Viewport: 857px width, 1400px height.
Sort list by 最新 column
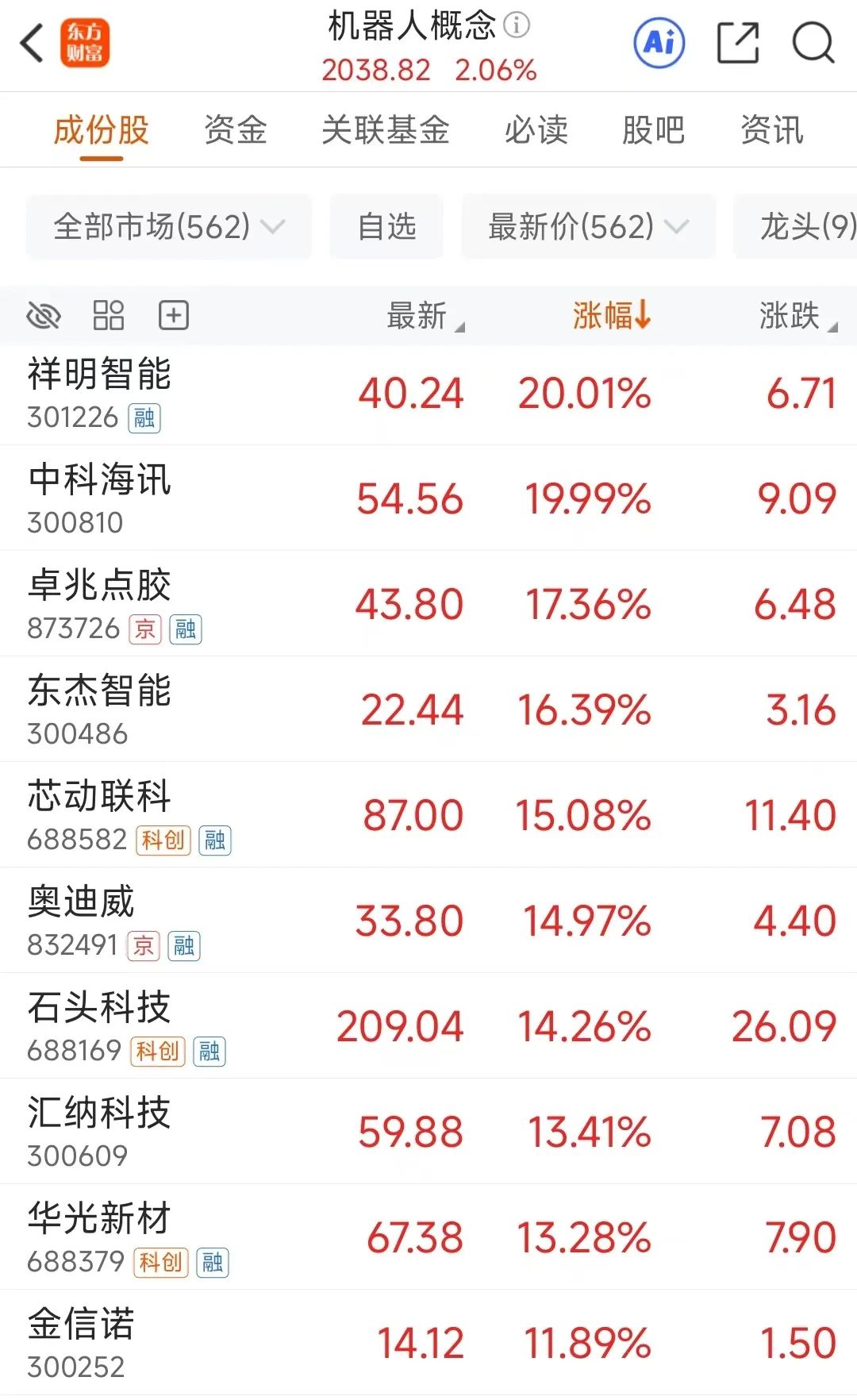click(x=425, y=316)
